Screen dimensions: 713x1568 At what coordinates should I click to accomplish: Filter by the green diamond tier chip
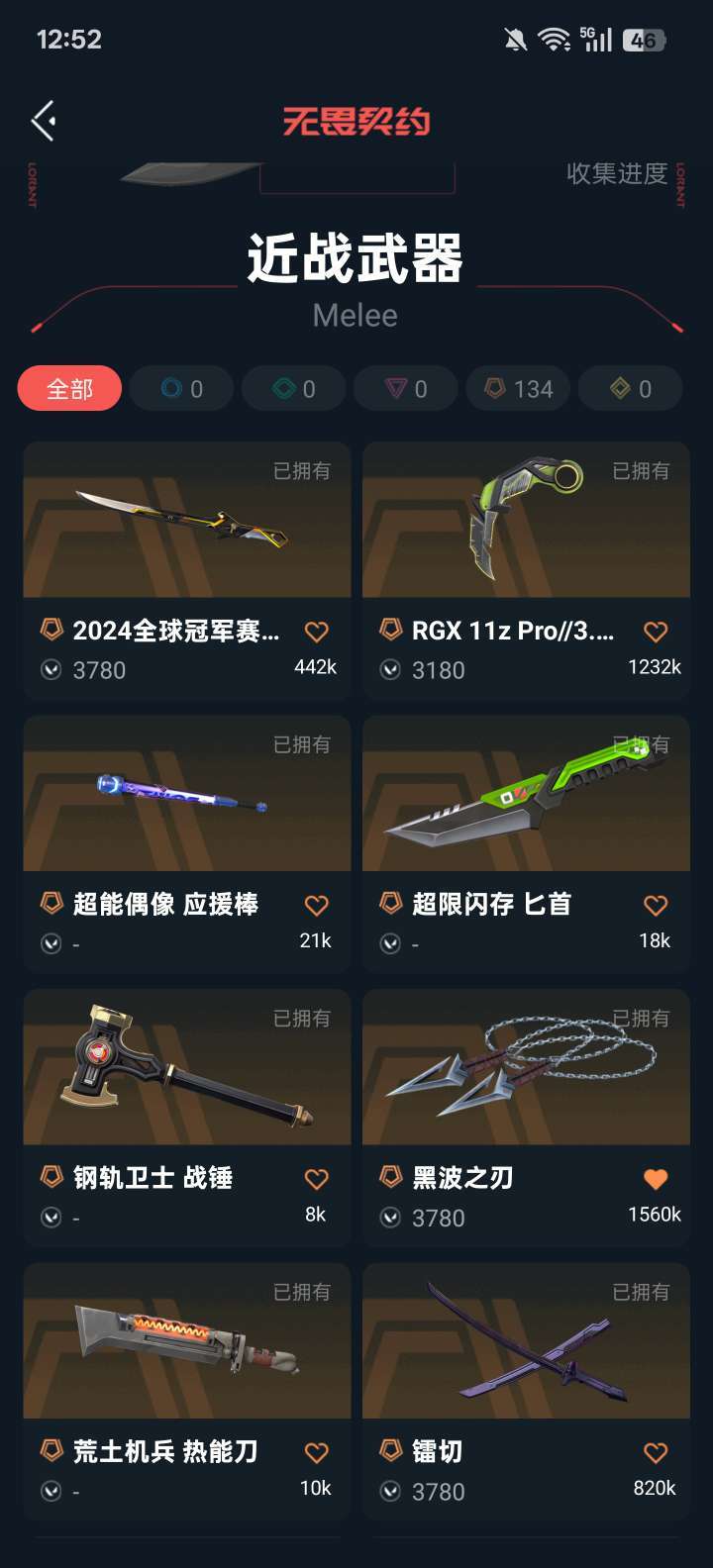point(294,389)
